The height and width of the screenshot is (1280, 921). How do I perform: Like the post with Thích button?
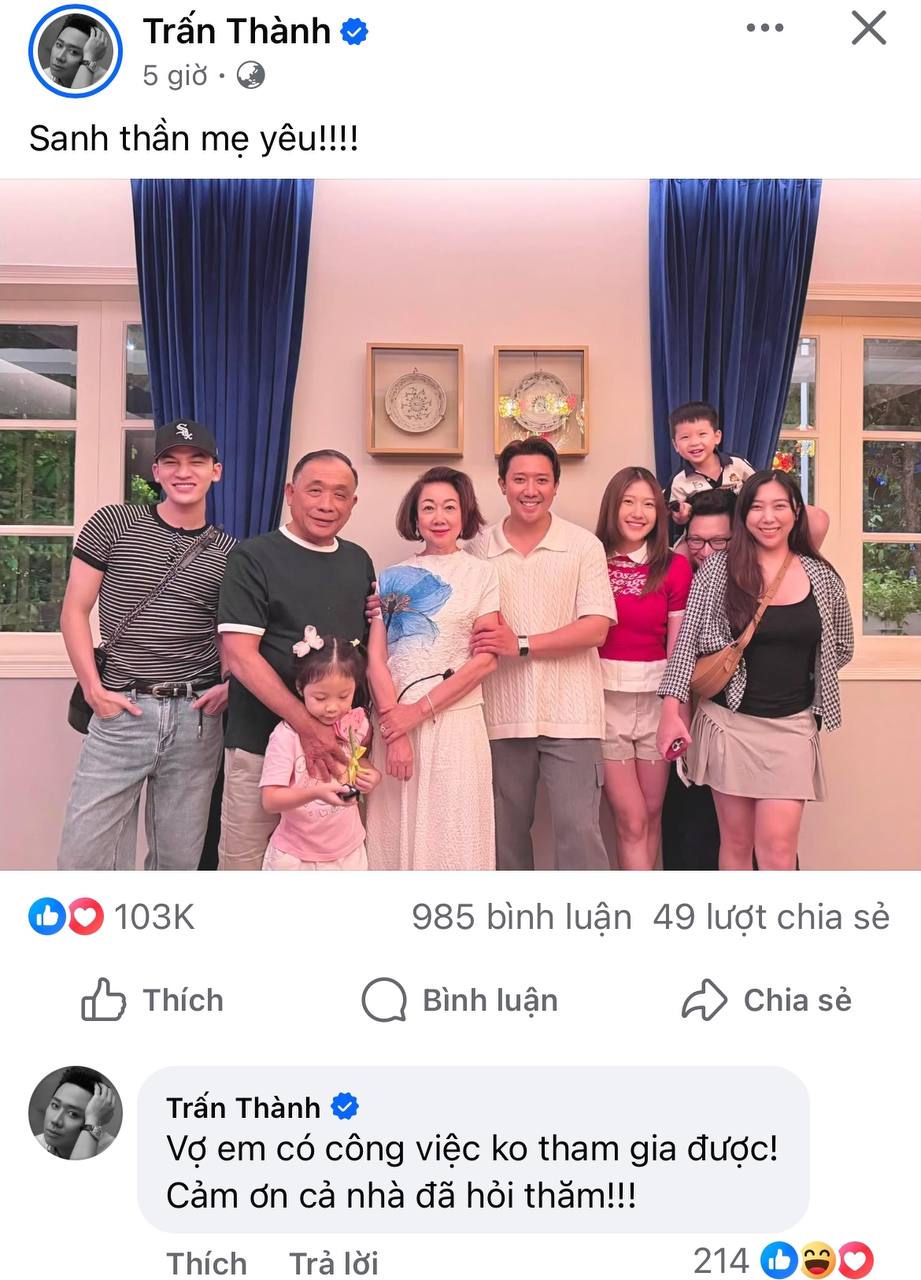(153, 1000)
